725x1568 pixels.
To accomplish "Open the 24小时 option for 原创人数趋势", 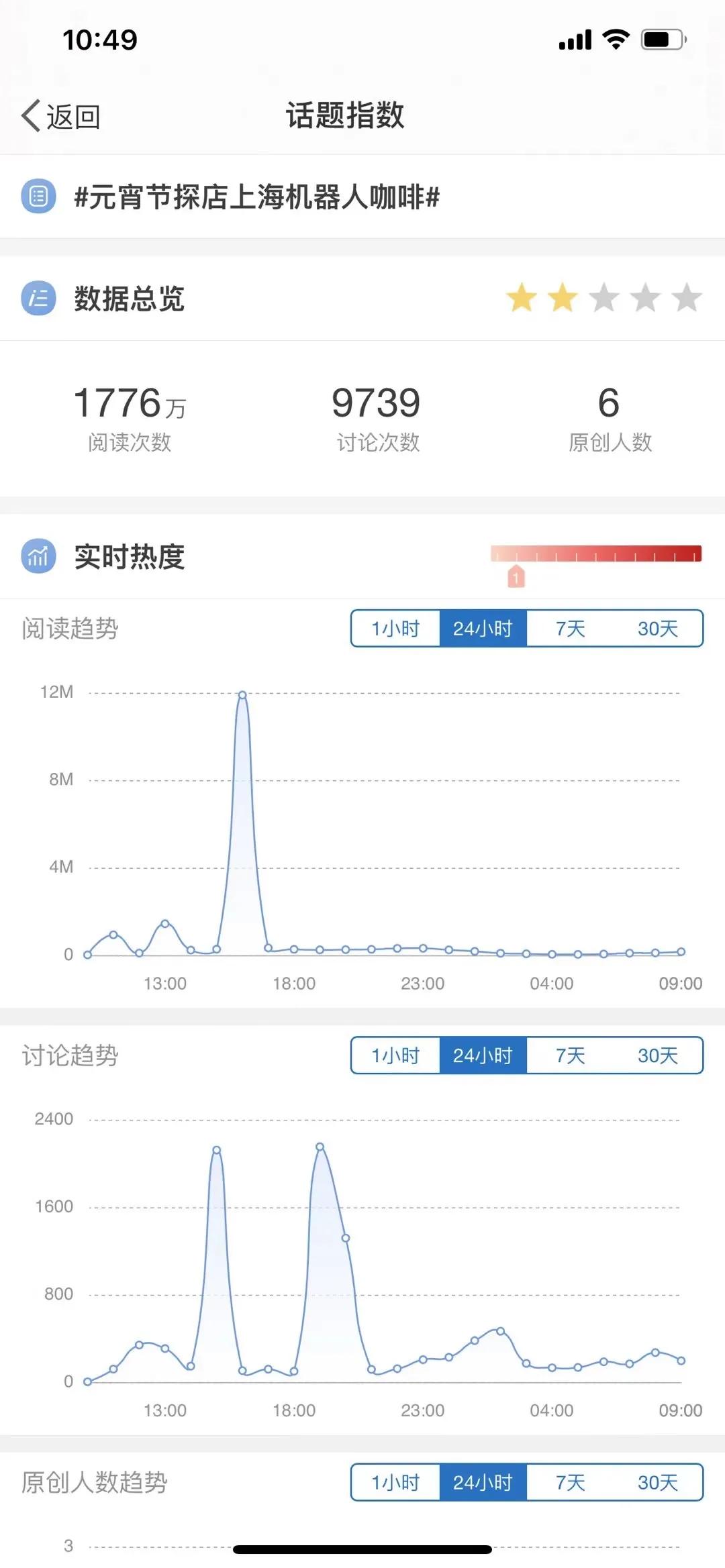I will [485, 1484].
